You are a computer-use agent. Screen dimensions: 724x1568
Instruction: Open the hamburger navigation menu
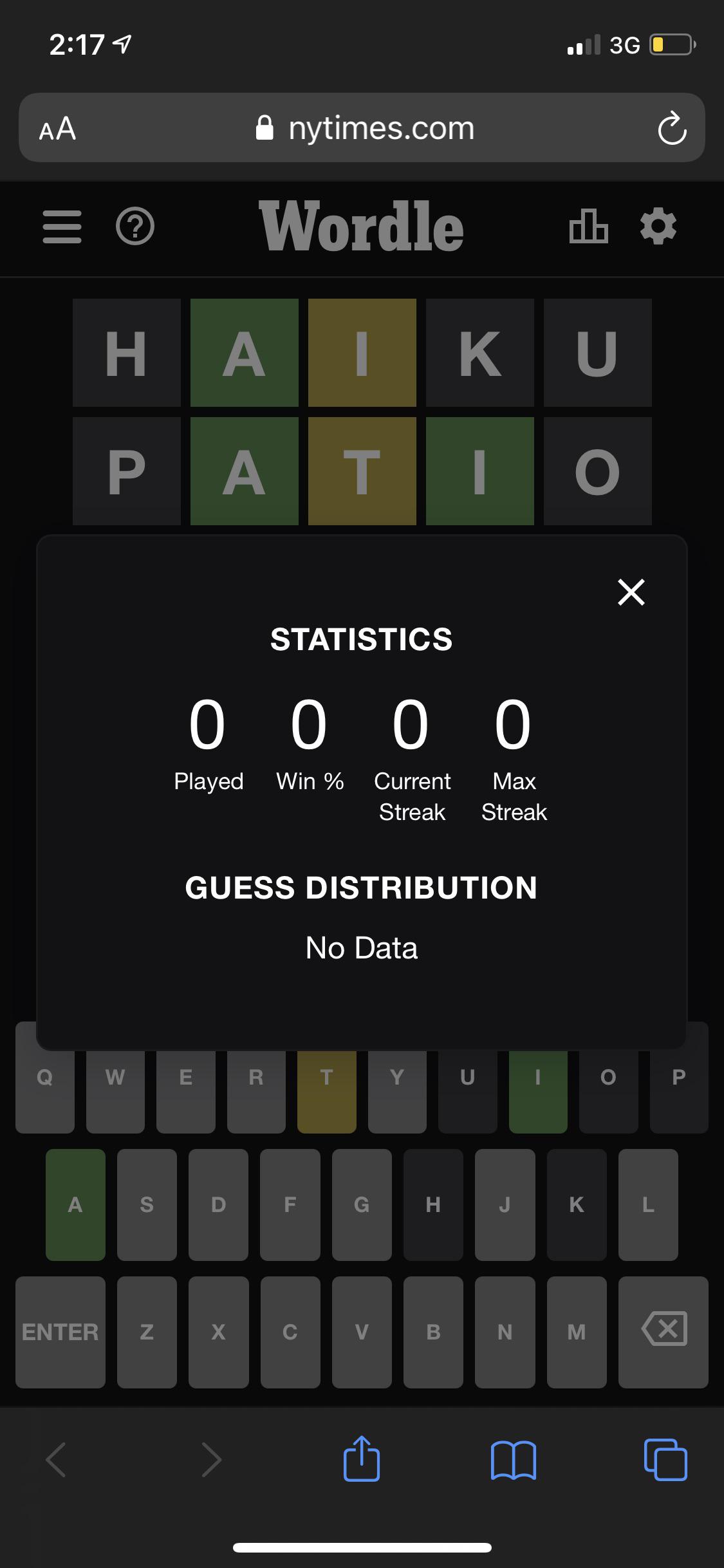(x=62, y=227)
